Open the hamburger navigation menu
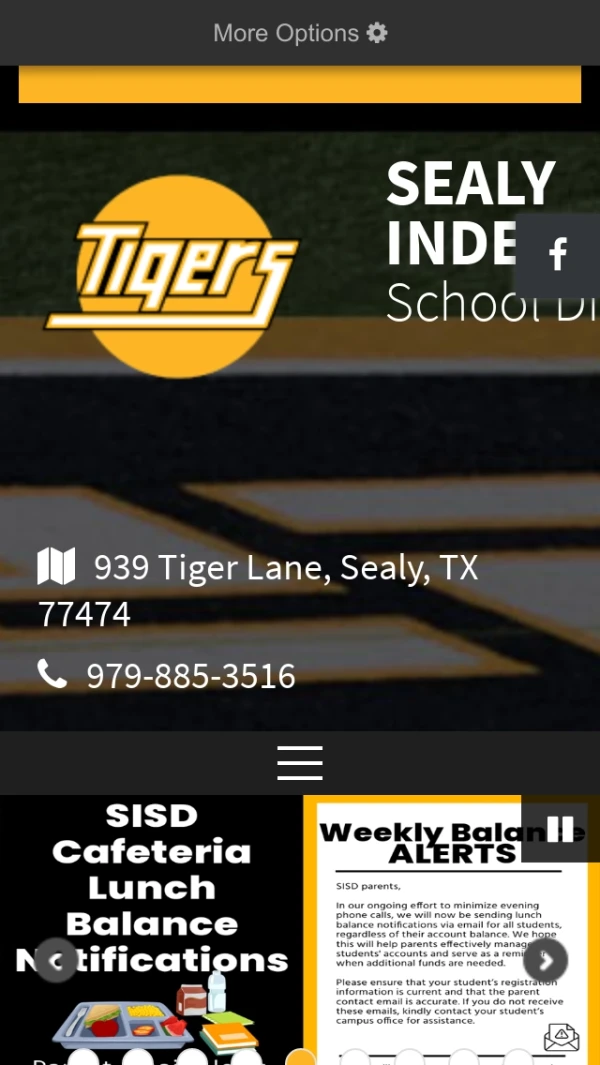 click(x=300, y=762)
